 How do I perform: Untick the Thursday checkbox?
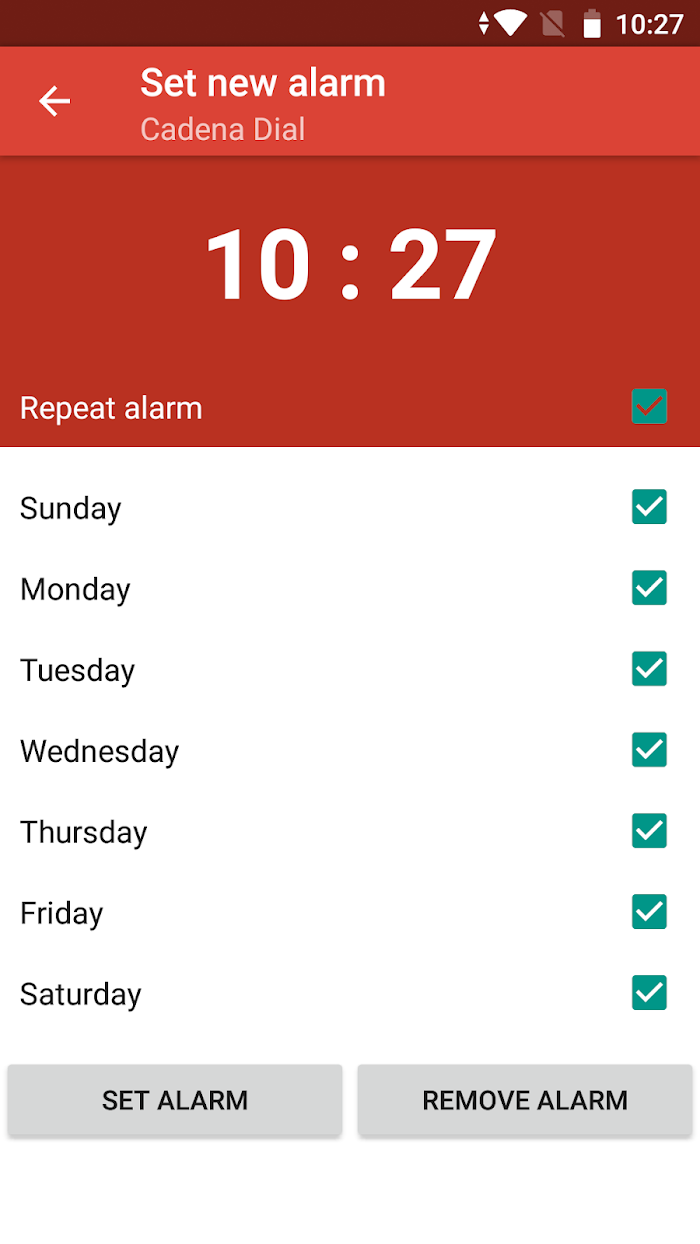[649, 831]
